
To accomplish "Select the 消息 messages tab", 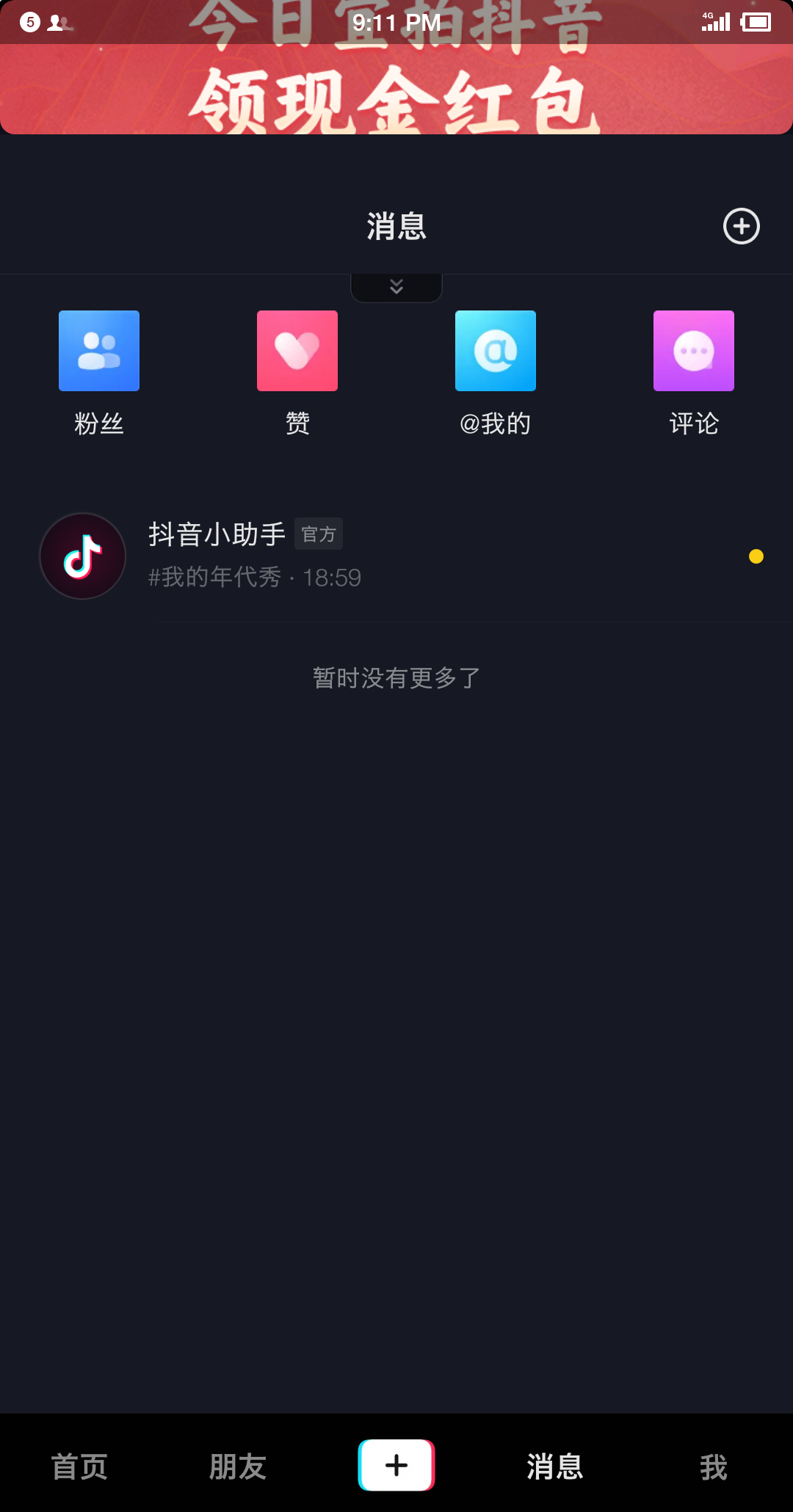I will pyautogui.click(x=555, y=1466).
